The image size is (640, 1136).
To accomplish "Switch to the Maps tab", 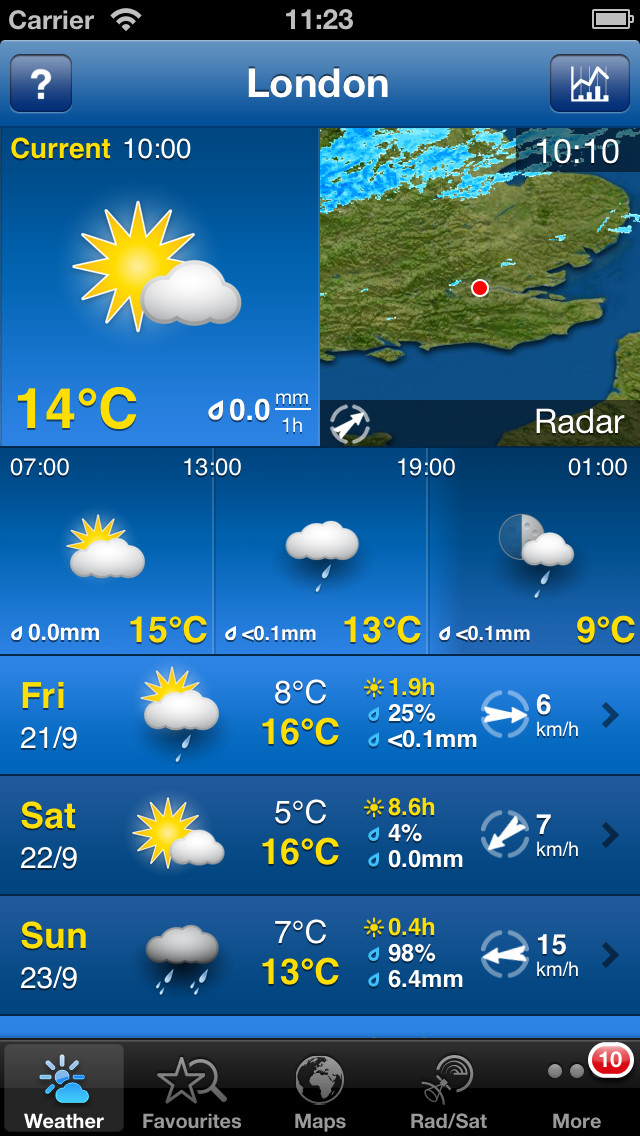I will (320, 1089).
